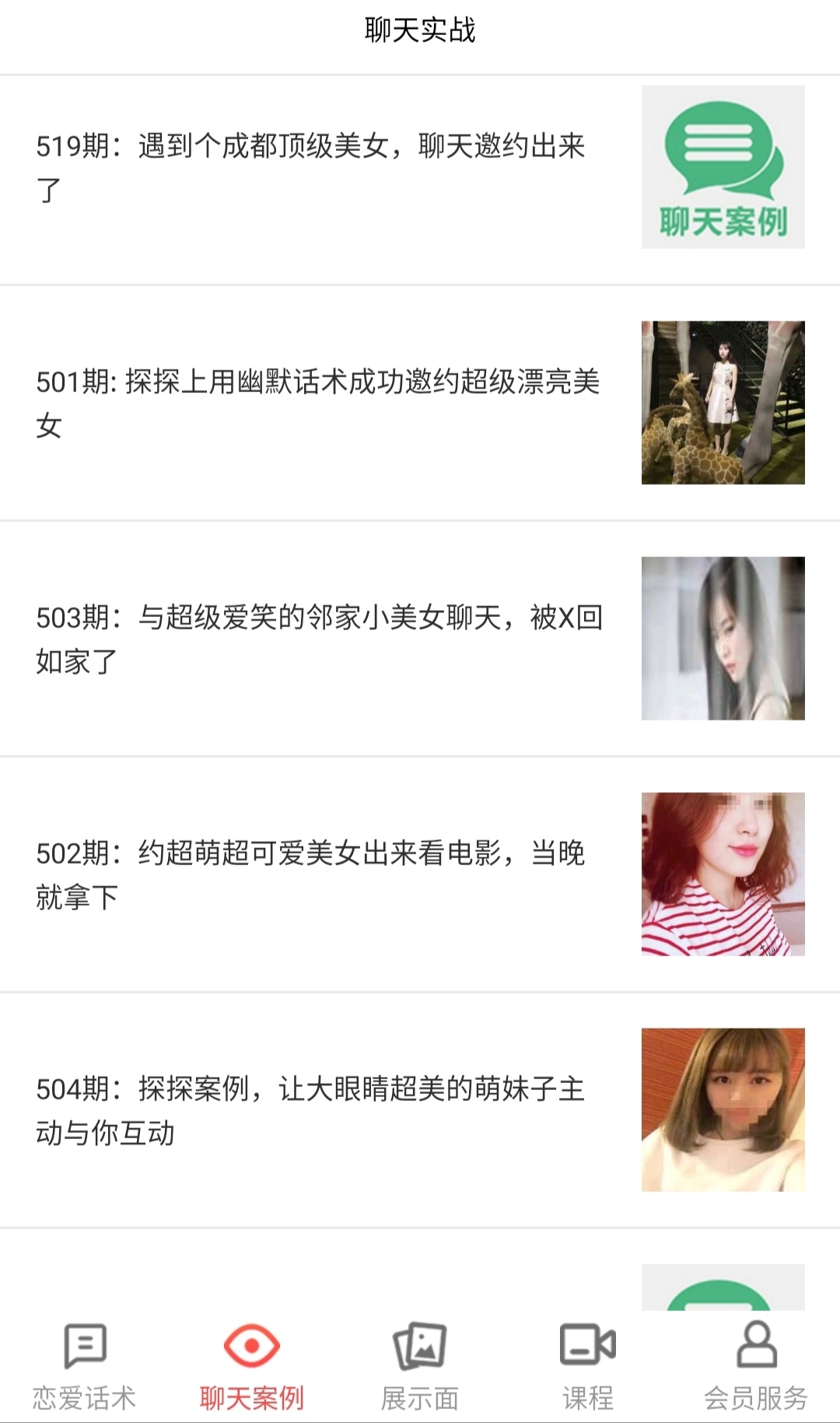Open the 会员服务 tab
840x1423 pixels.
(x=756, y=1366)
